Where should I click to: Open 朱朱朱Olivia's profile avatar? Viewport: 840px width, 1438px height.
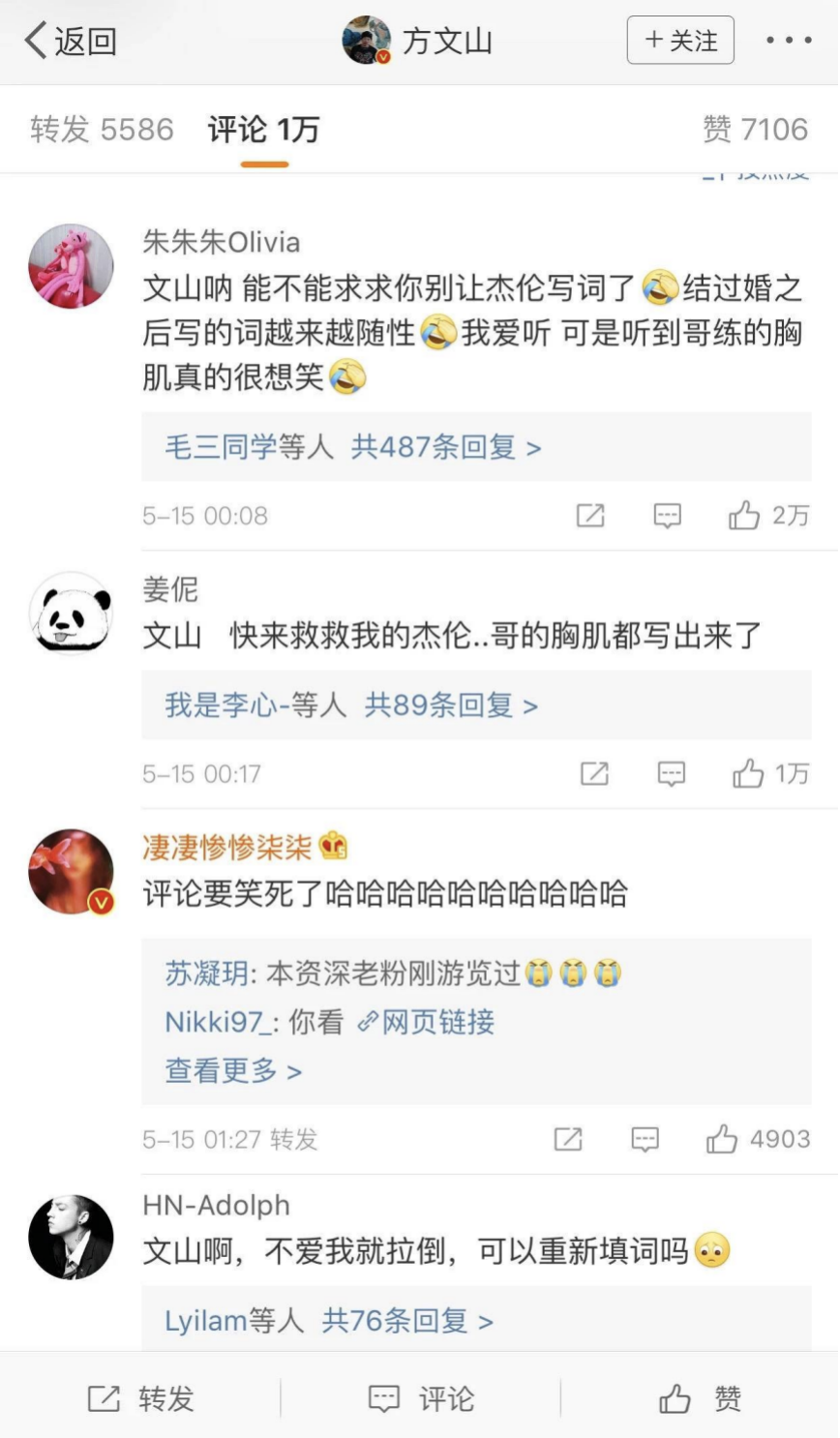click(x=71, y=266)
